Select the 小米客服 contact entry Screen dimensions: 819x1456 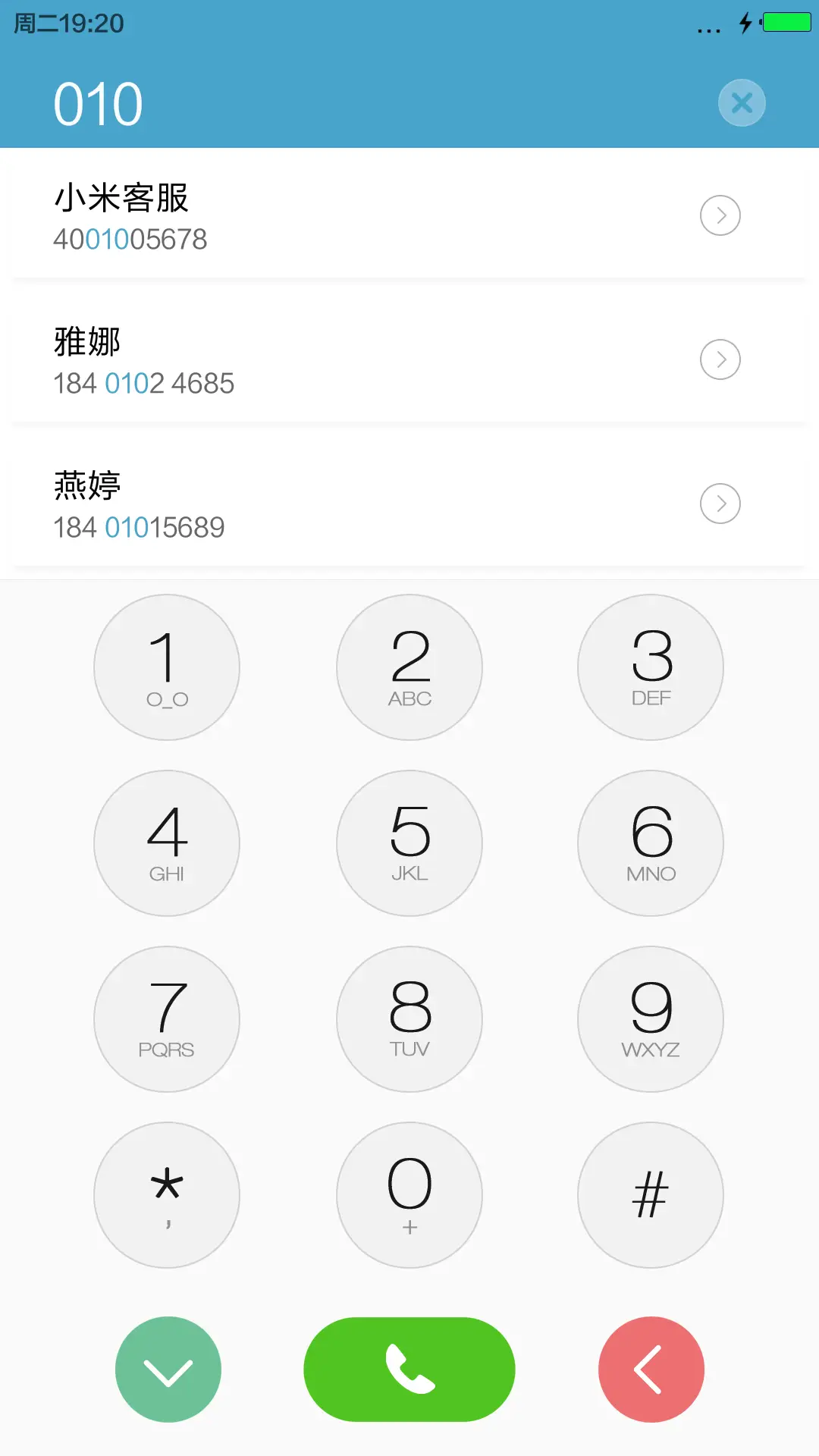(x=303, y=215)
